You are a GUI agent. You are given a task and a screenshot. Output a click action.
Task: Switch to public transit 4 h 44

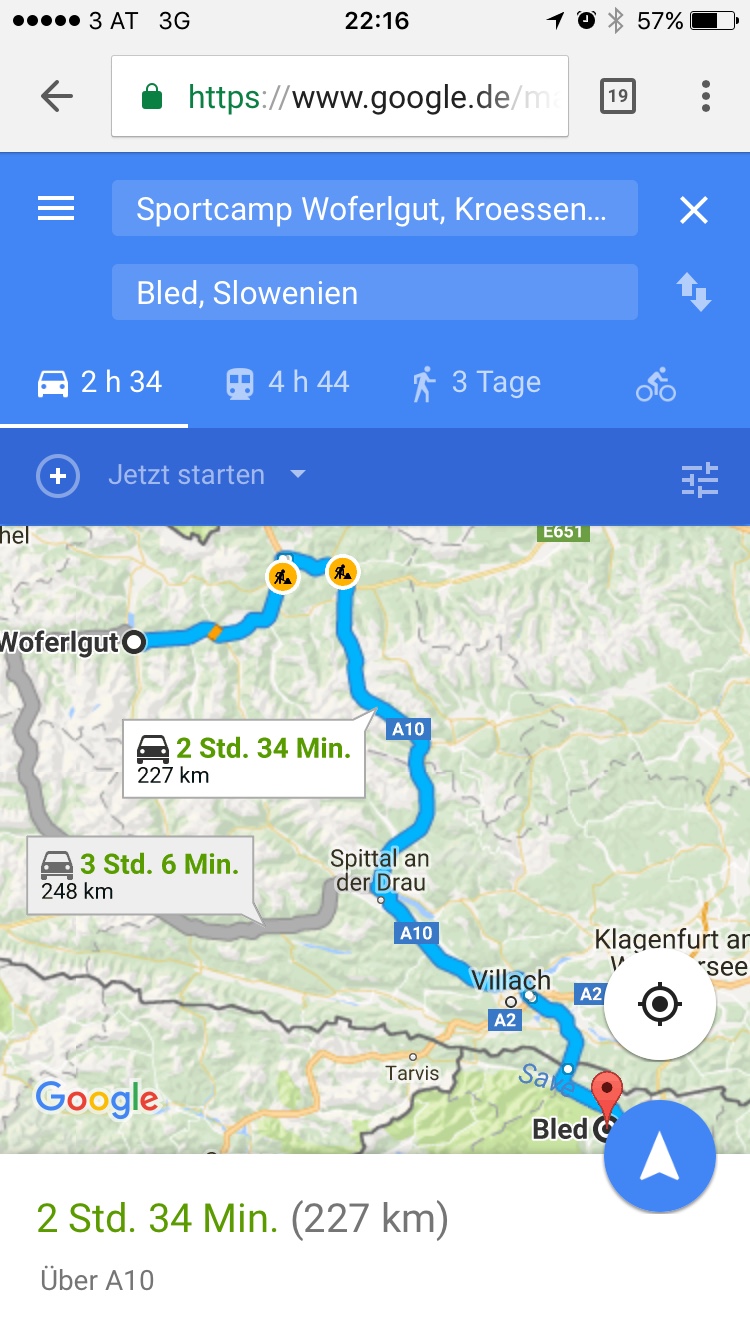tap(288, 383)
